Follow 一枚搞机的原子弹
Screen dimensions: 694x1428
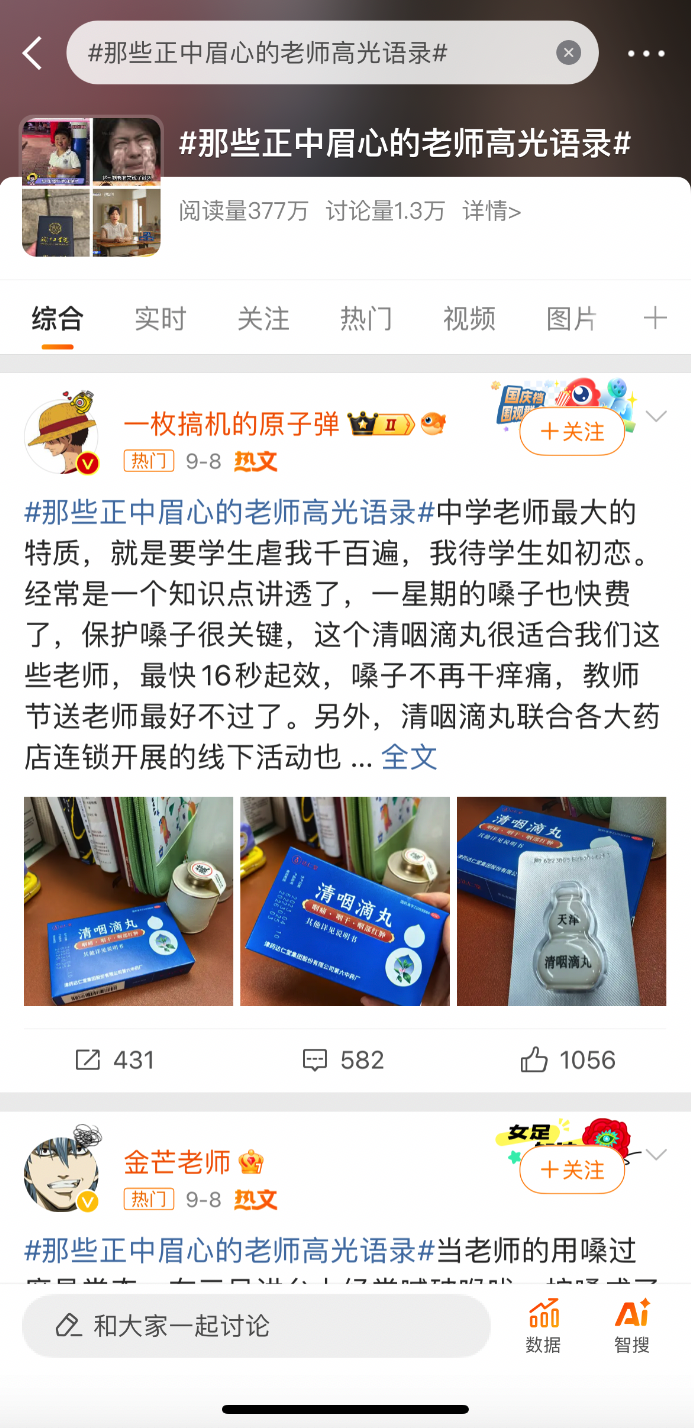click(572, 432)
